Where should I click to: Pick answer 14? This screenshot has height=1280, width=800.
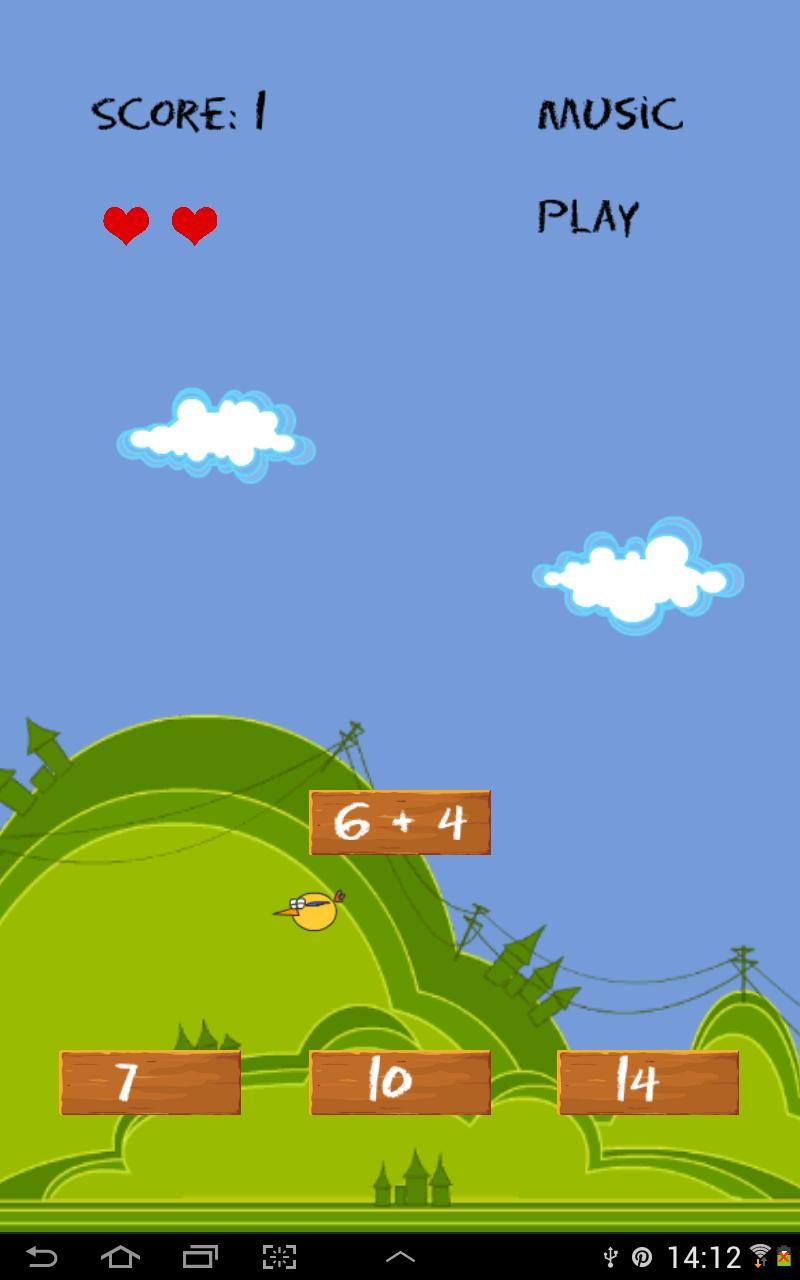[648, 1082]
